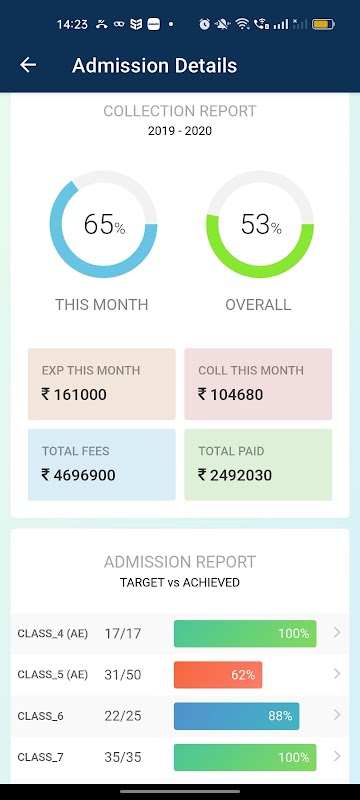Go back from Admission Details
The image size is (360, 800).
click(x=28, y=65)
